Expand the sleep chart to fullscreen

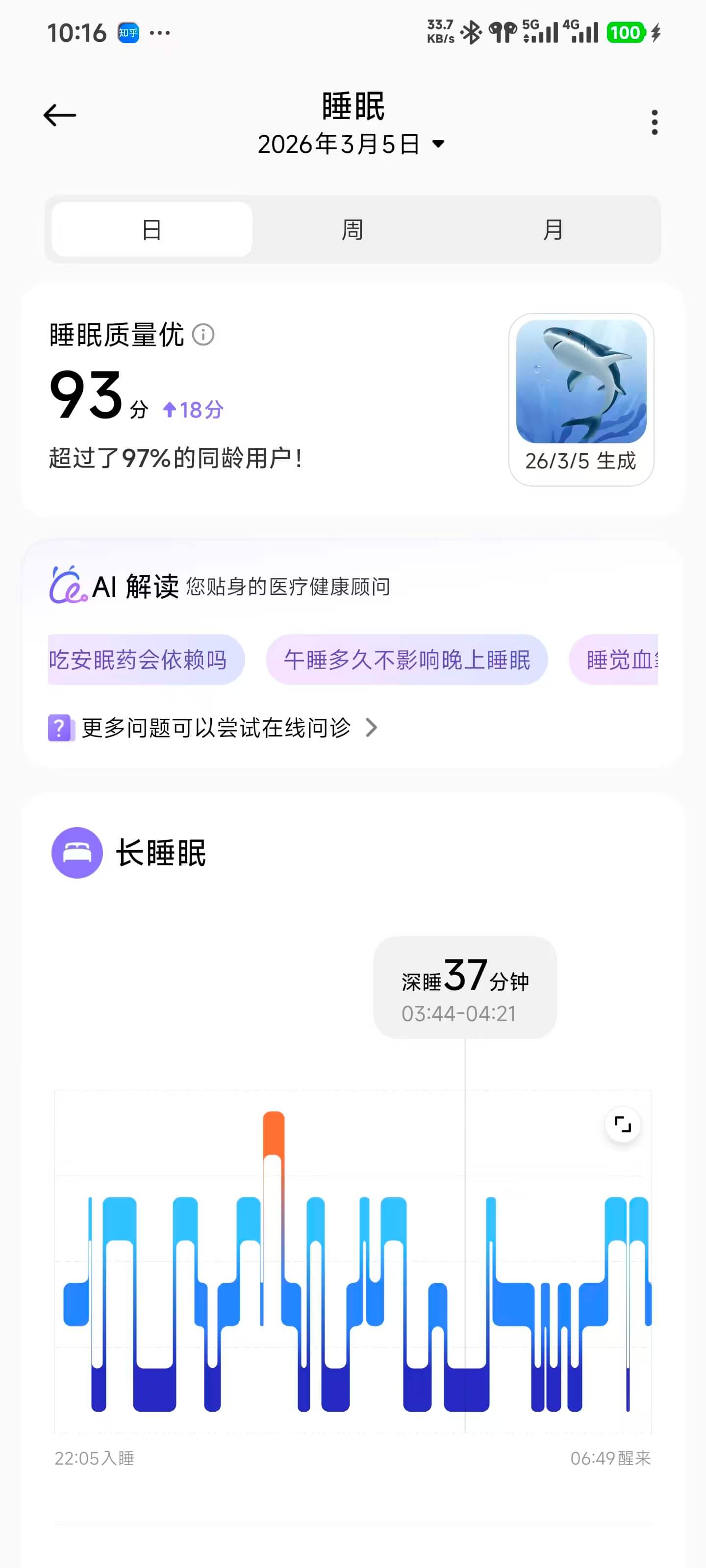(x=622, y=1124)
